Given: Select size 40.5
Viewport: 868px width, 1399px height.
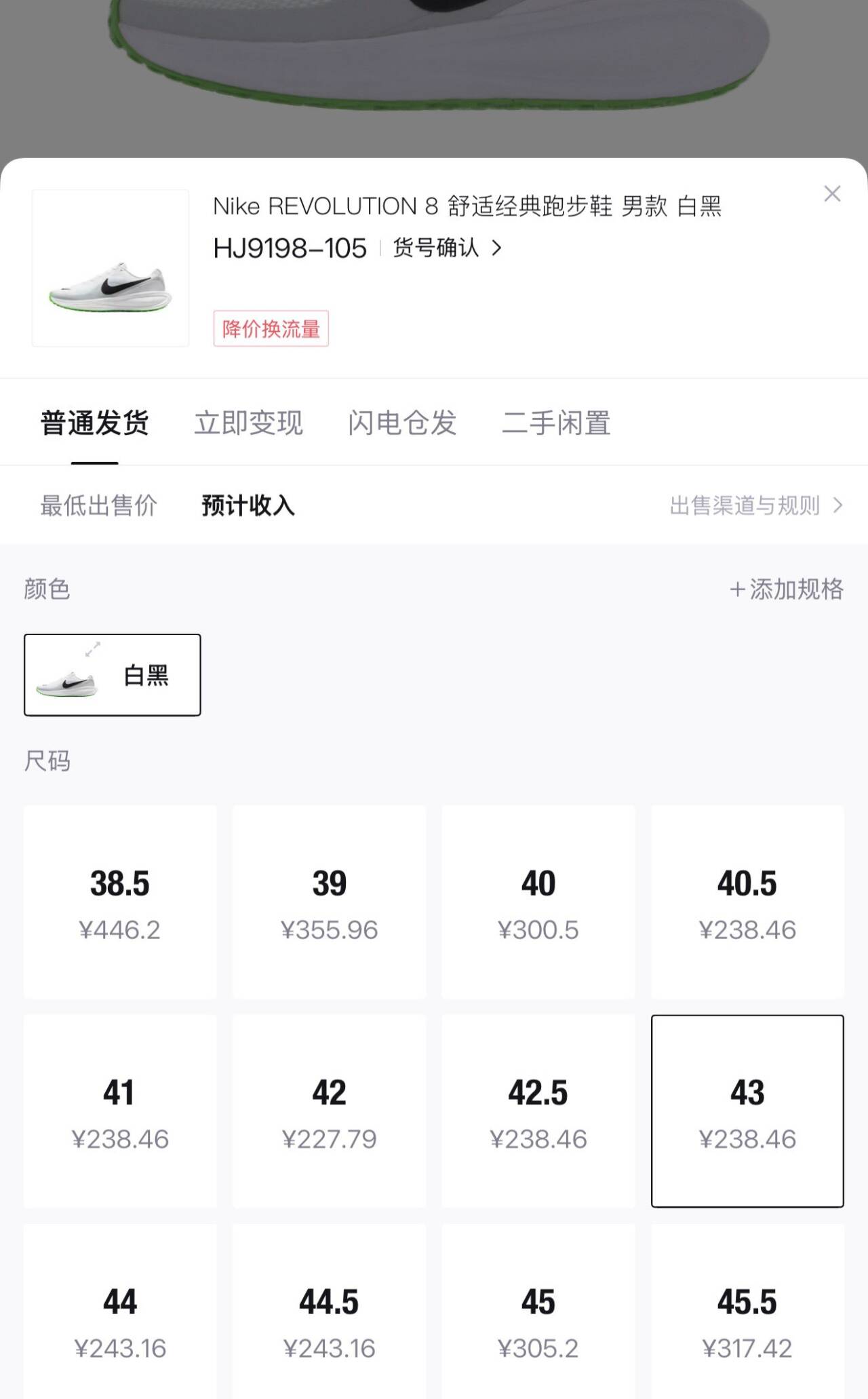Looking at the screenshot, I should [x=747, y=902].
